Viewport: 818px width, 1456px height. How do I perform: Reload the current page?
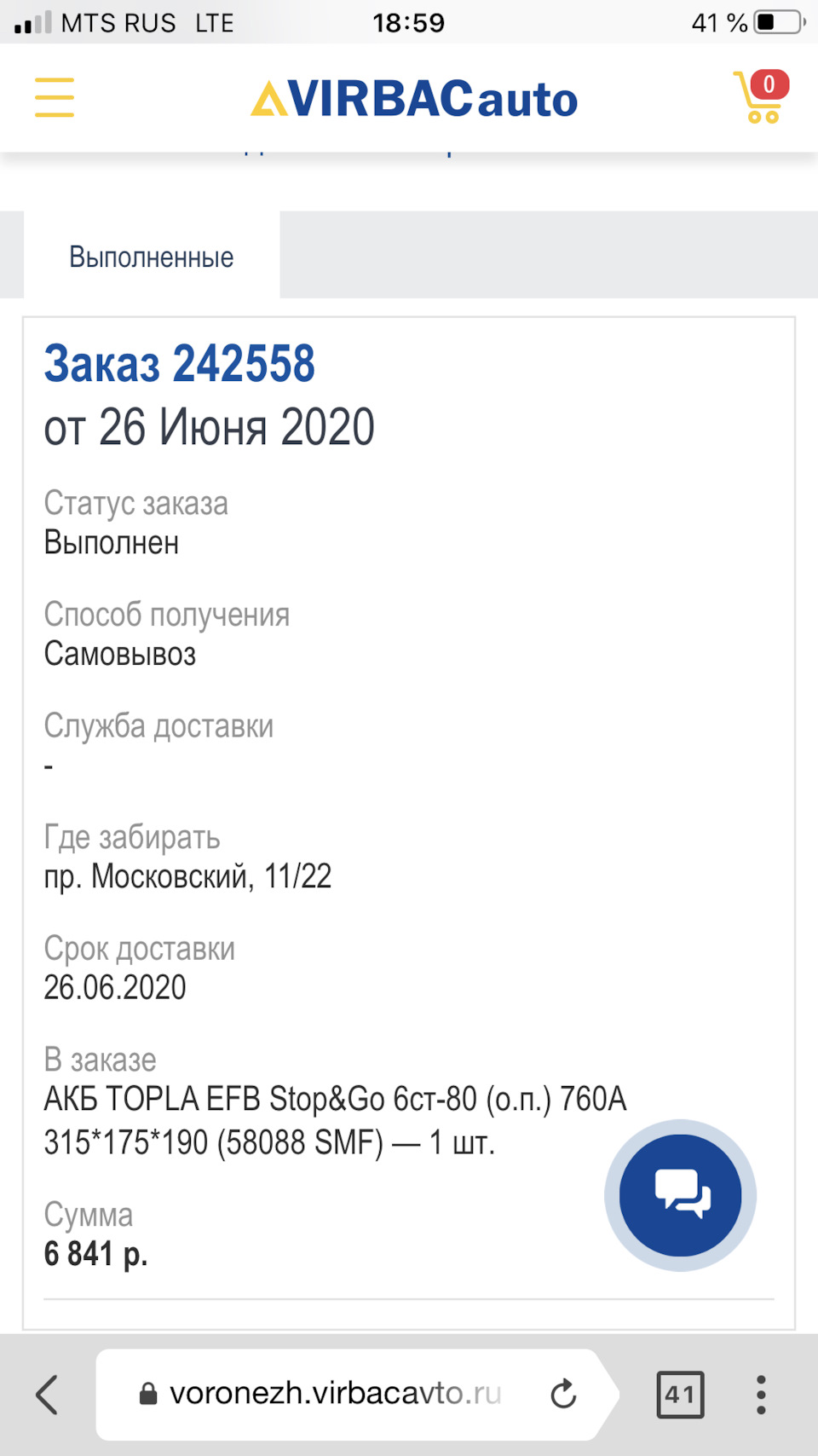(x=563, y=1395)
